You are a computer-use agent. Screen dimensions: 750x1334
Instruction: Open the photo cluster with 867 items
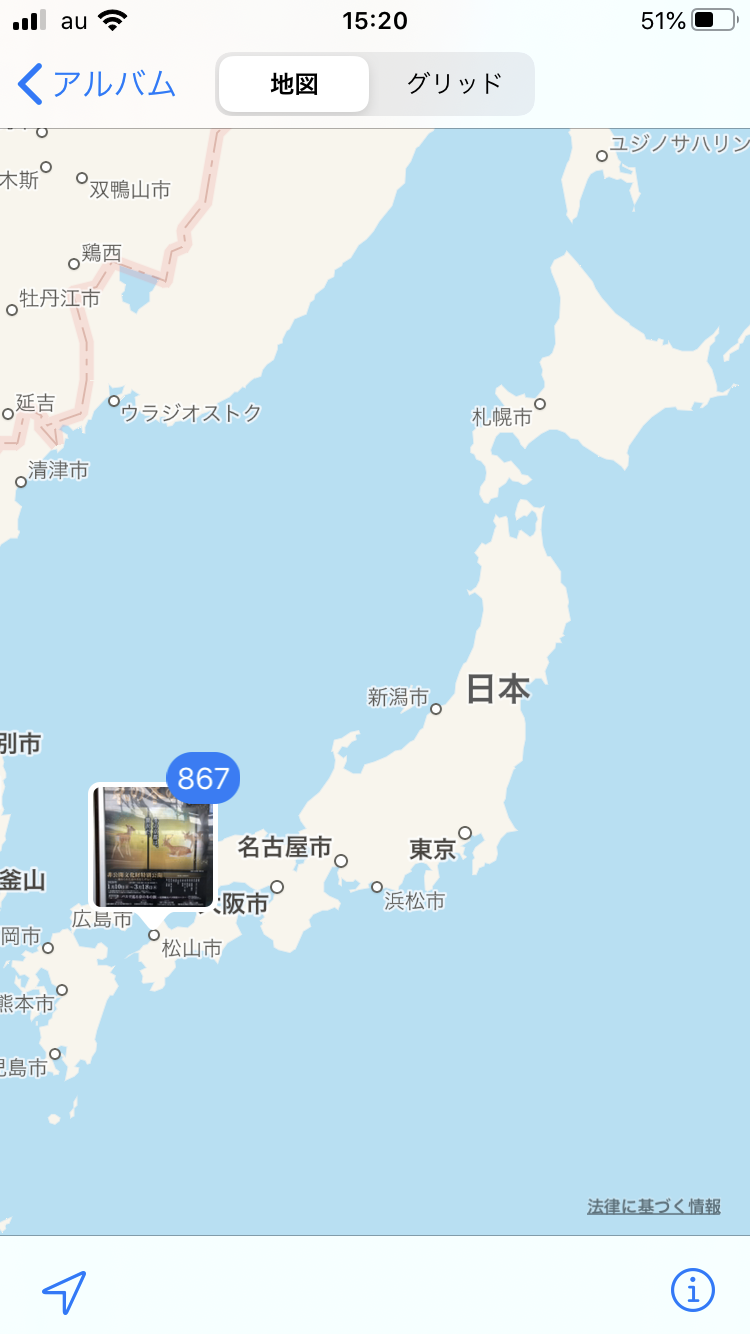click(154, 847)
